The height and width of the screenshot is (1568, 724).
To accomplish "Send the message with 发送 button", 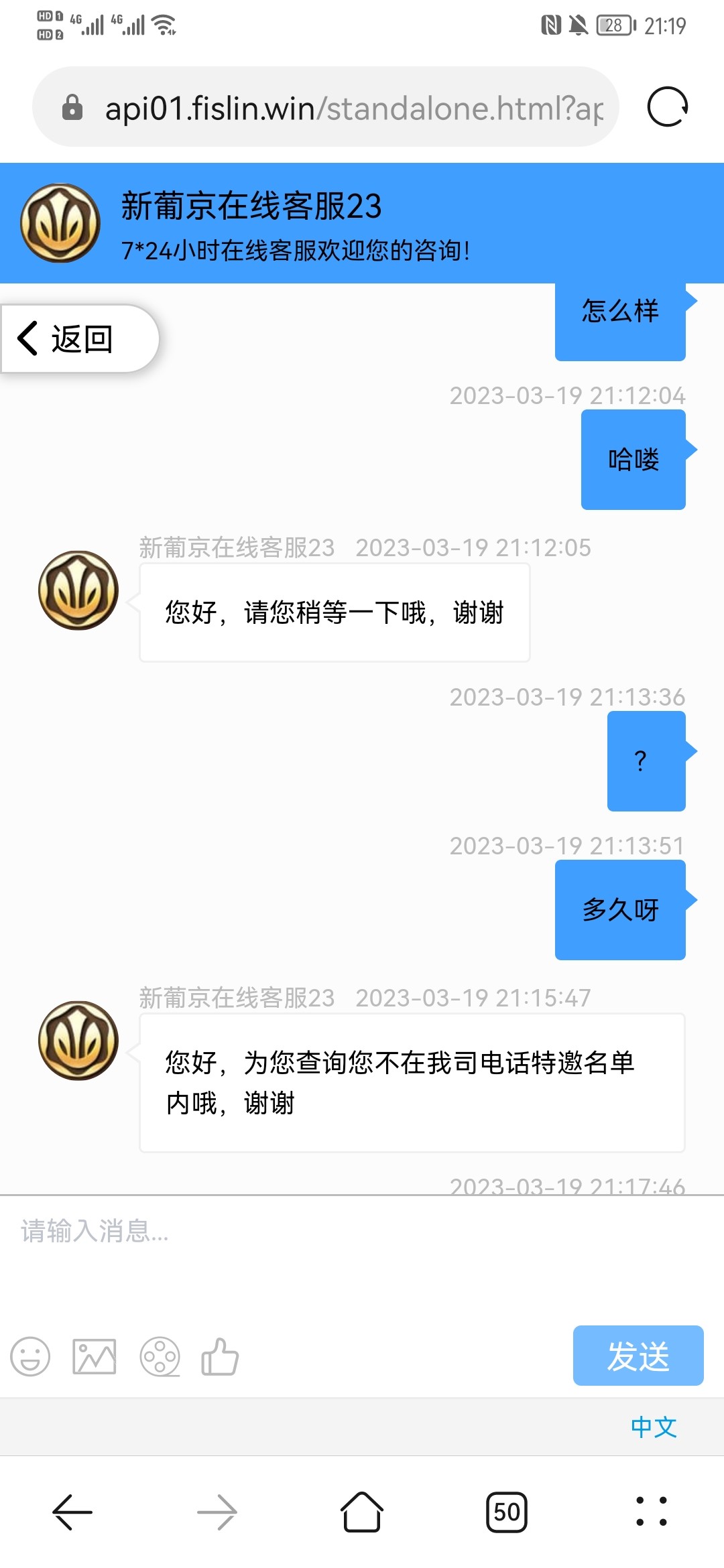I will (x=638, y=1356).
